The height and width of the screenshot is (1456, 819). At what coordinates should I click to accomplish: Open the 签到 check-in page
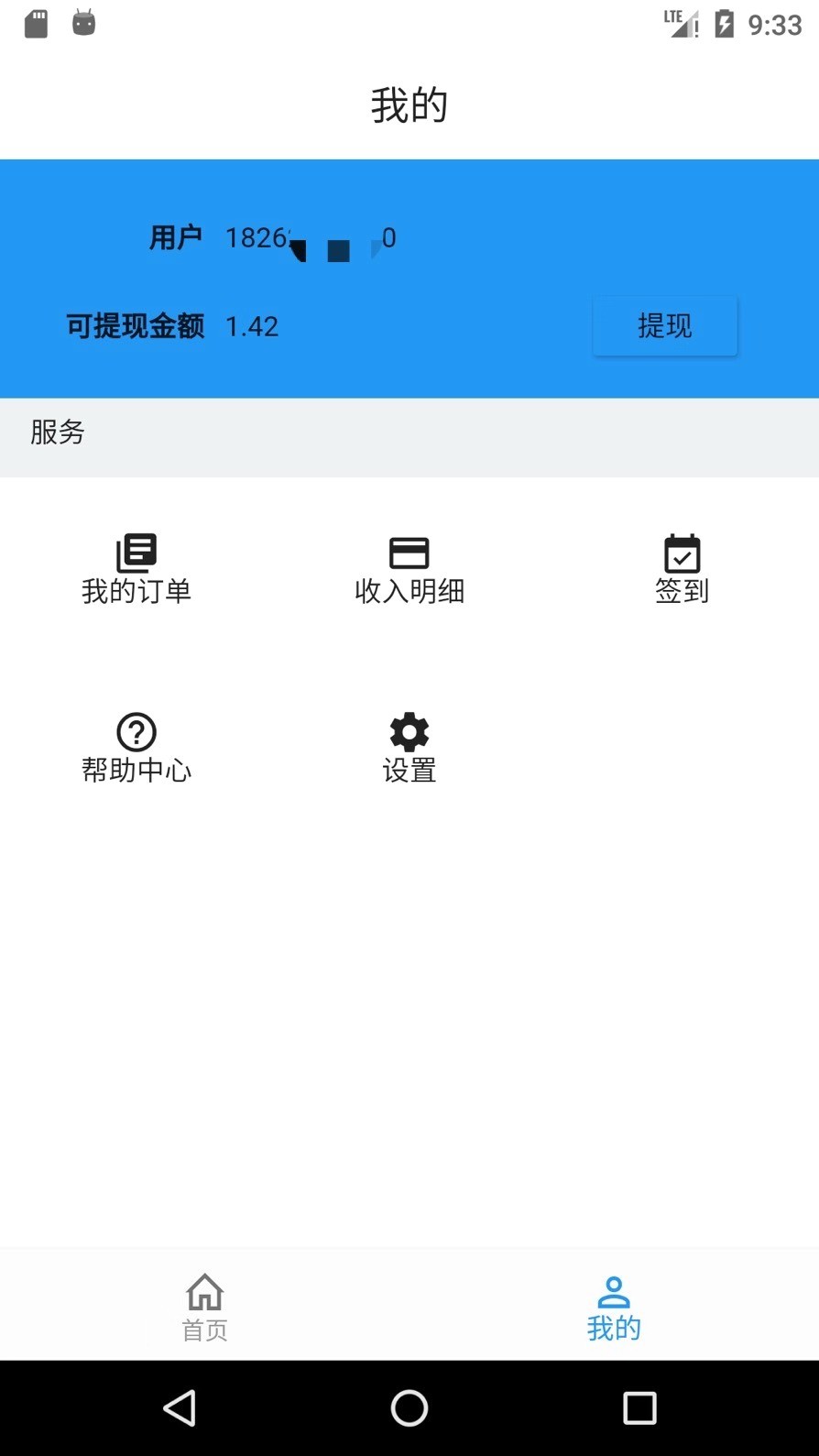click(682, 569)
